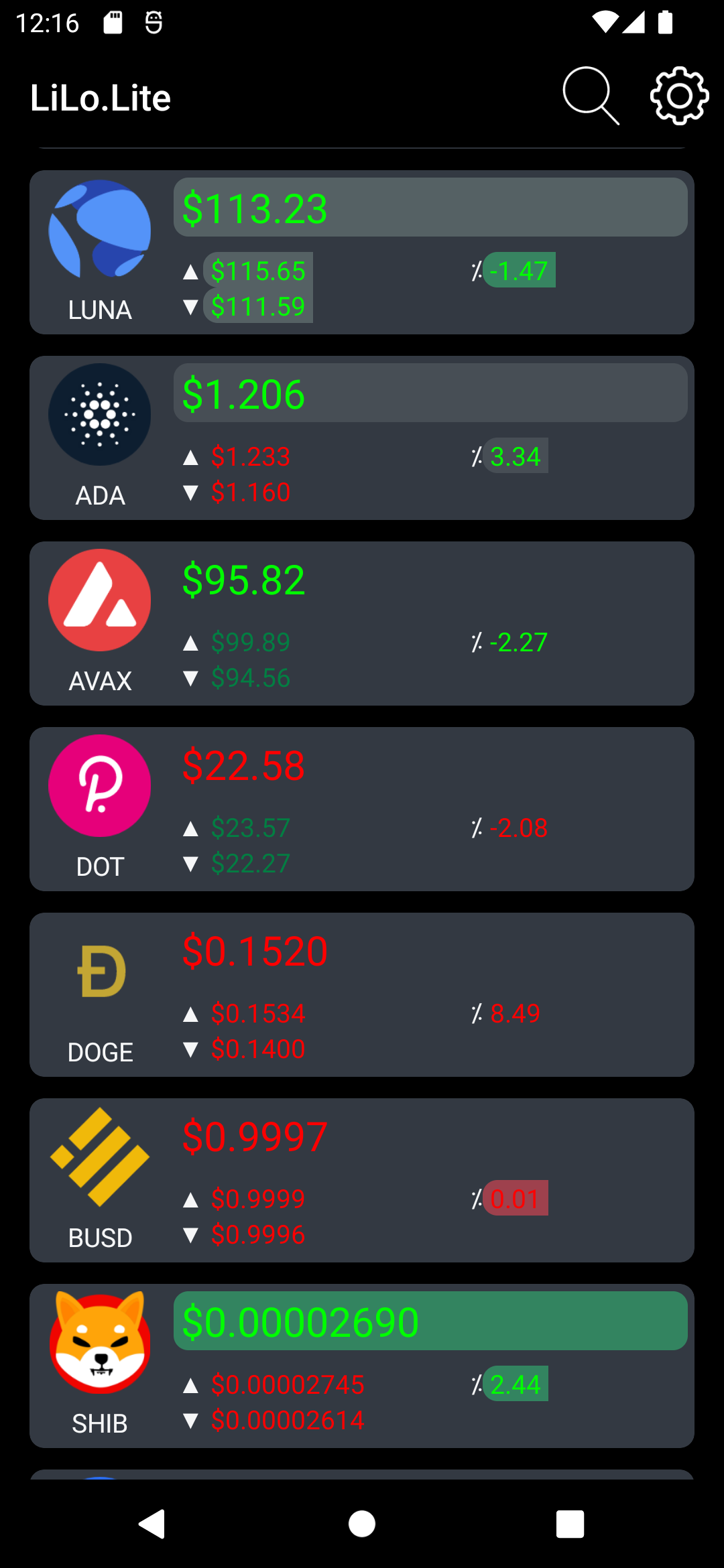Open the BUSD coin card
This screenshot has width=724, height=1568.
click(x=362, y=1180)
